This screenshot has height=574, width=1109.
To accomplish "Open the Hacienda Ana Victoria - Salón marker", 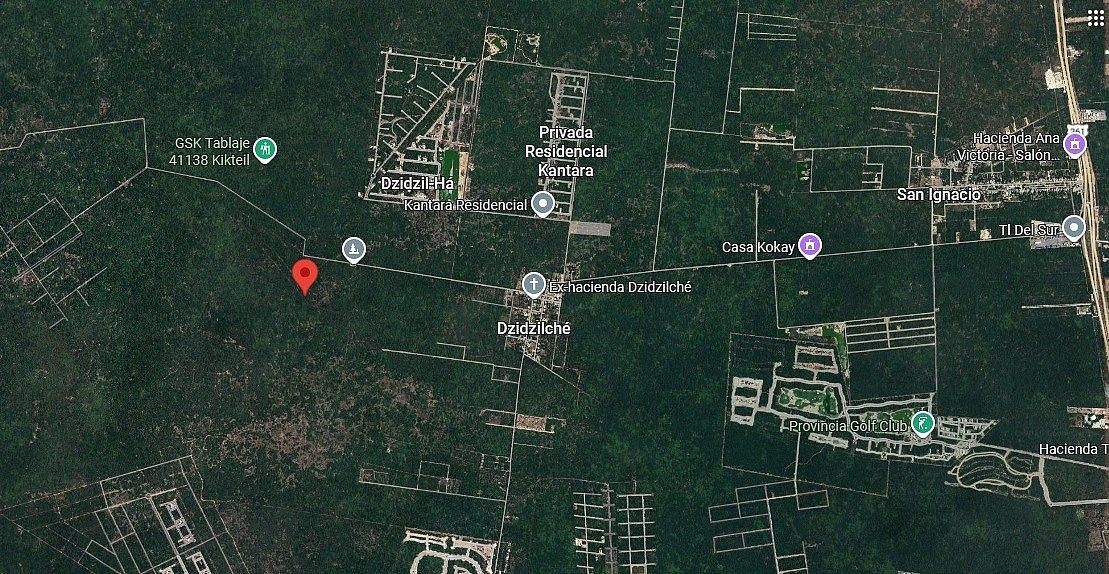I will click(x=1075, y=146).
